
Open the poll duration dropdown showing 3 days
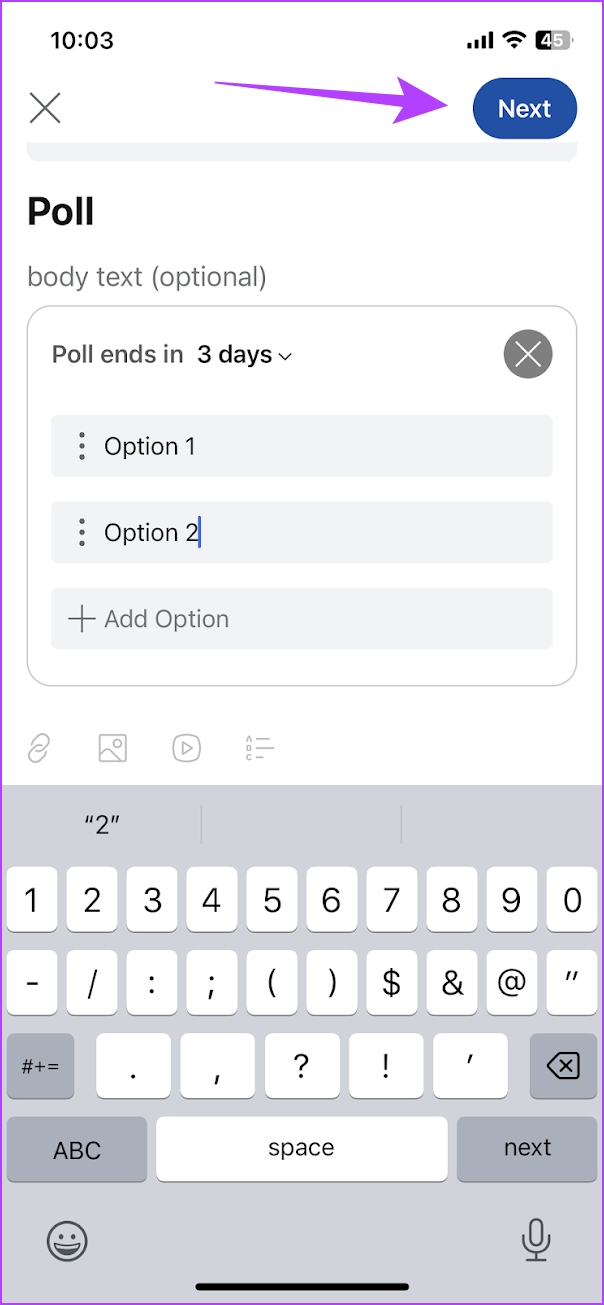(x=245, y=354)
